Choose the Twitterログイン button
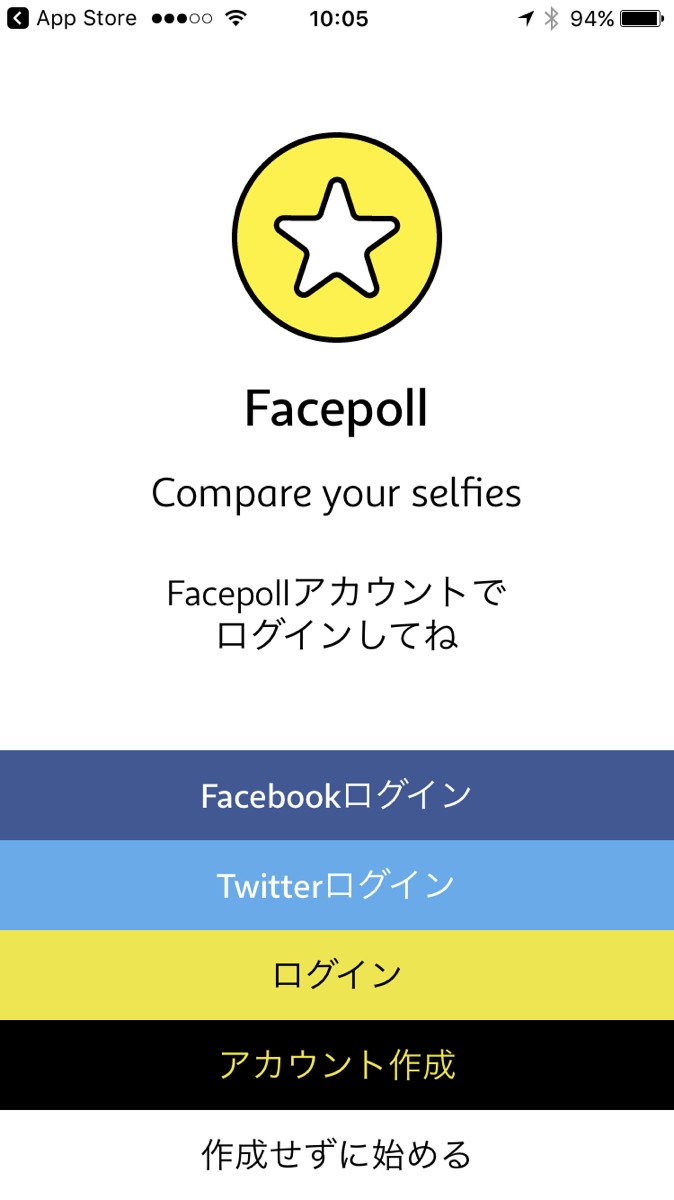The height and width of the screenshot is (1200, 674). [x=337, y=885]
